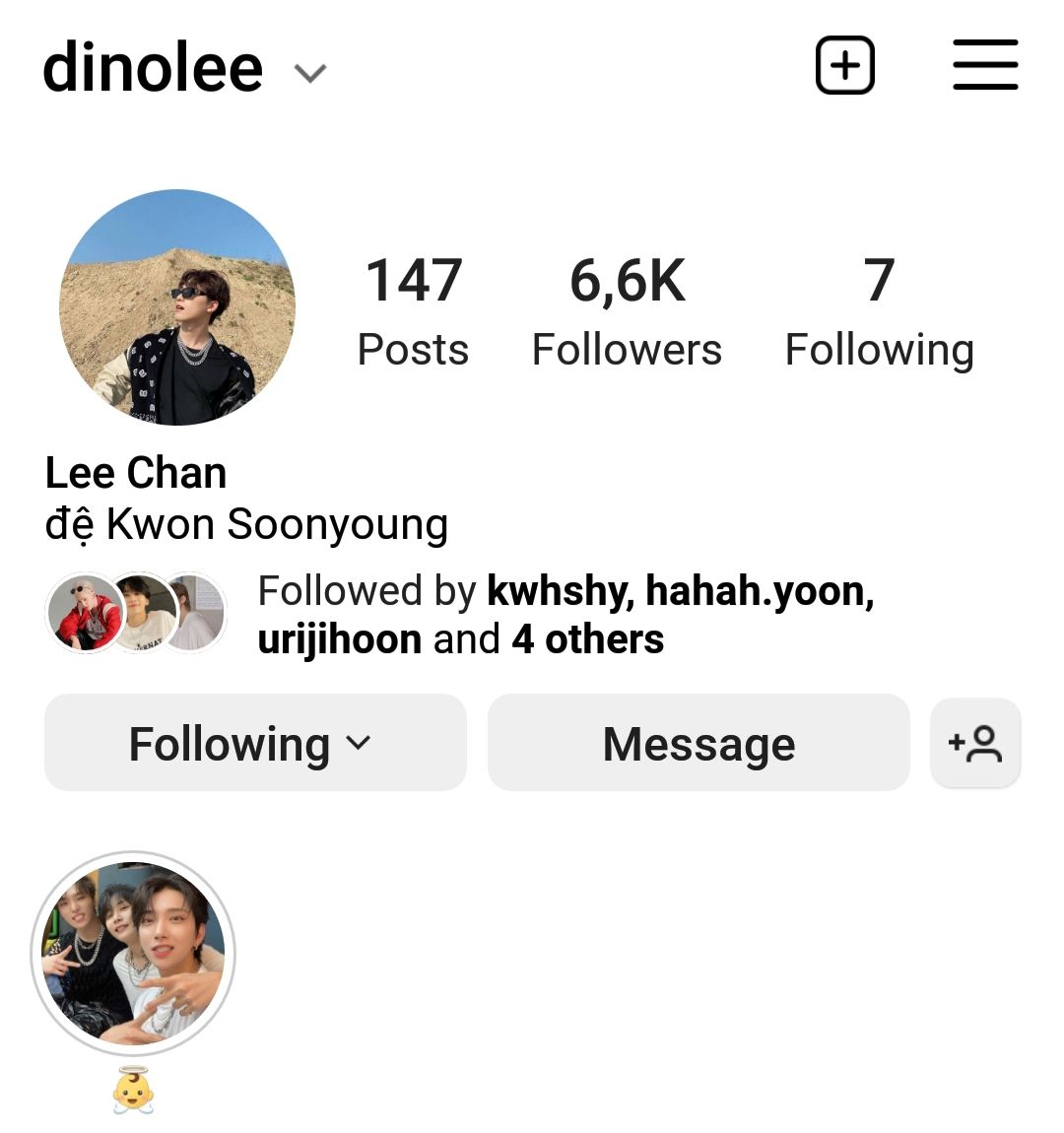Message Lee Chan

pos(698,743)
